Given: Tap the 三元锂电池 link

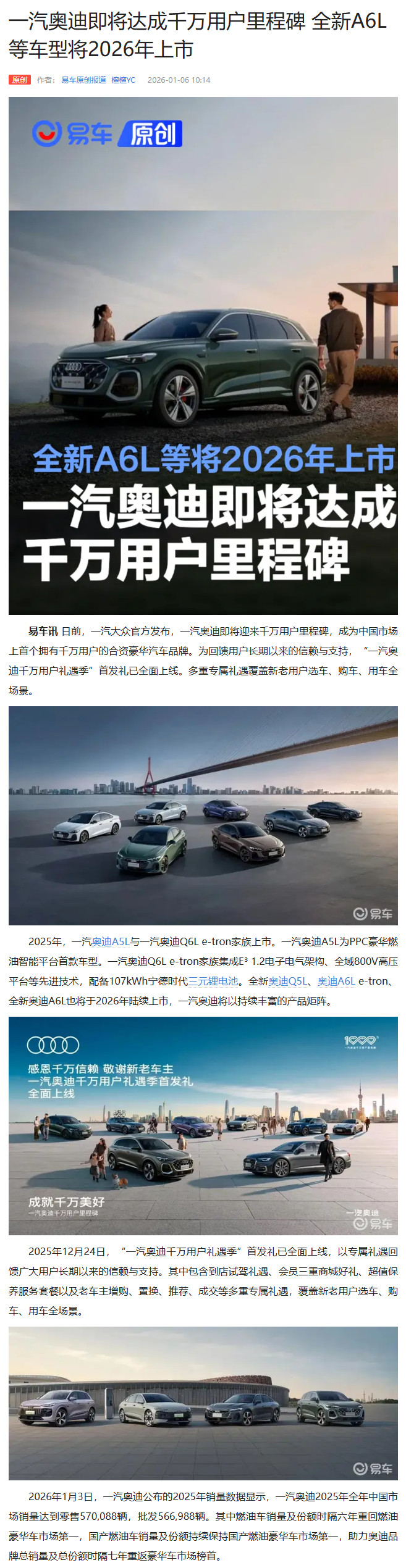Looking at the screenshot, I should 213,981.
